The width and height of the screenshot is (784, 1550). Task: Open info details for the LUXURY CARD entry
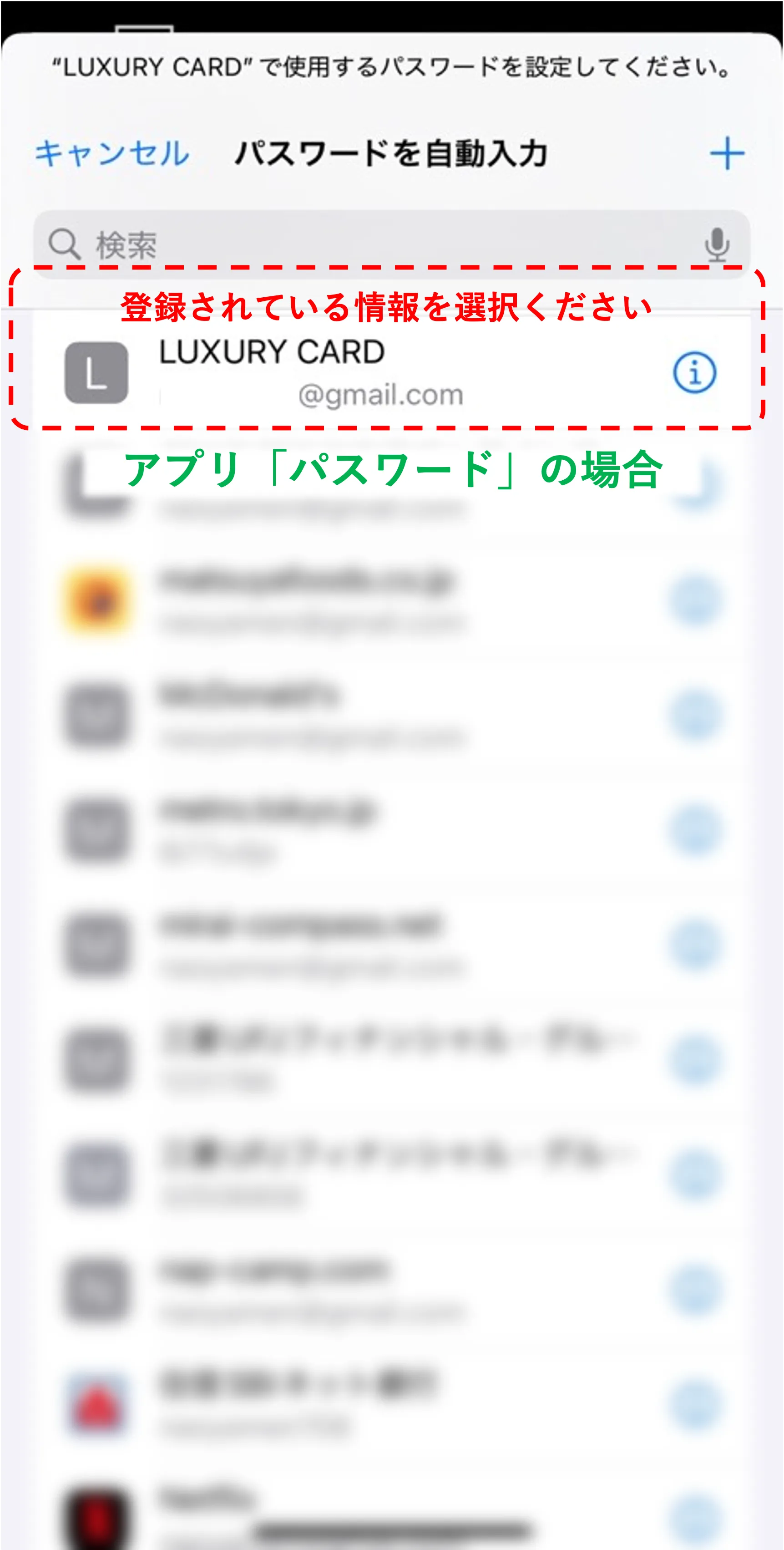694,372
